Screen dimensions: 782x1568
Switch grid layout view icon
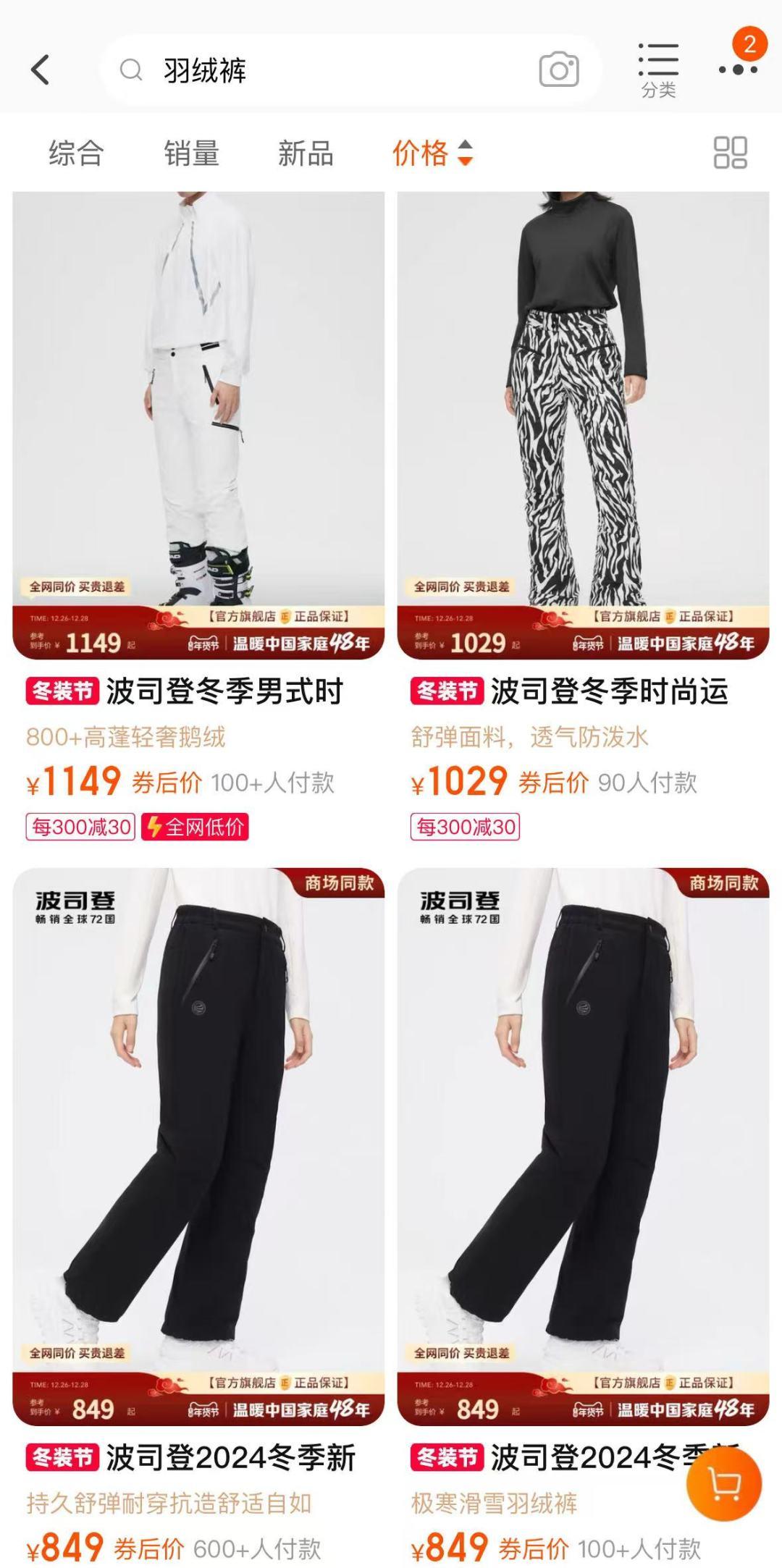tap(730, 153)
